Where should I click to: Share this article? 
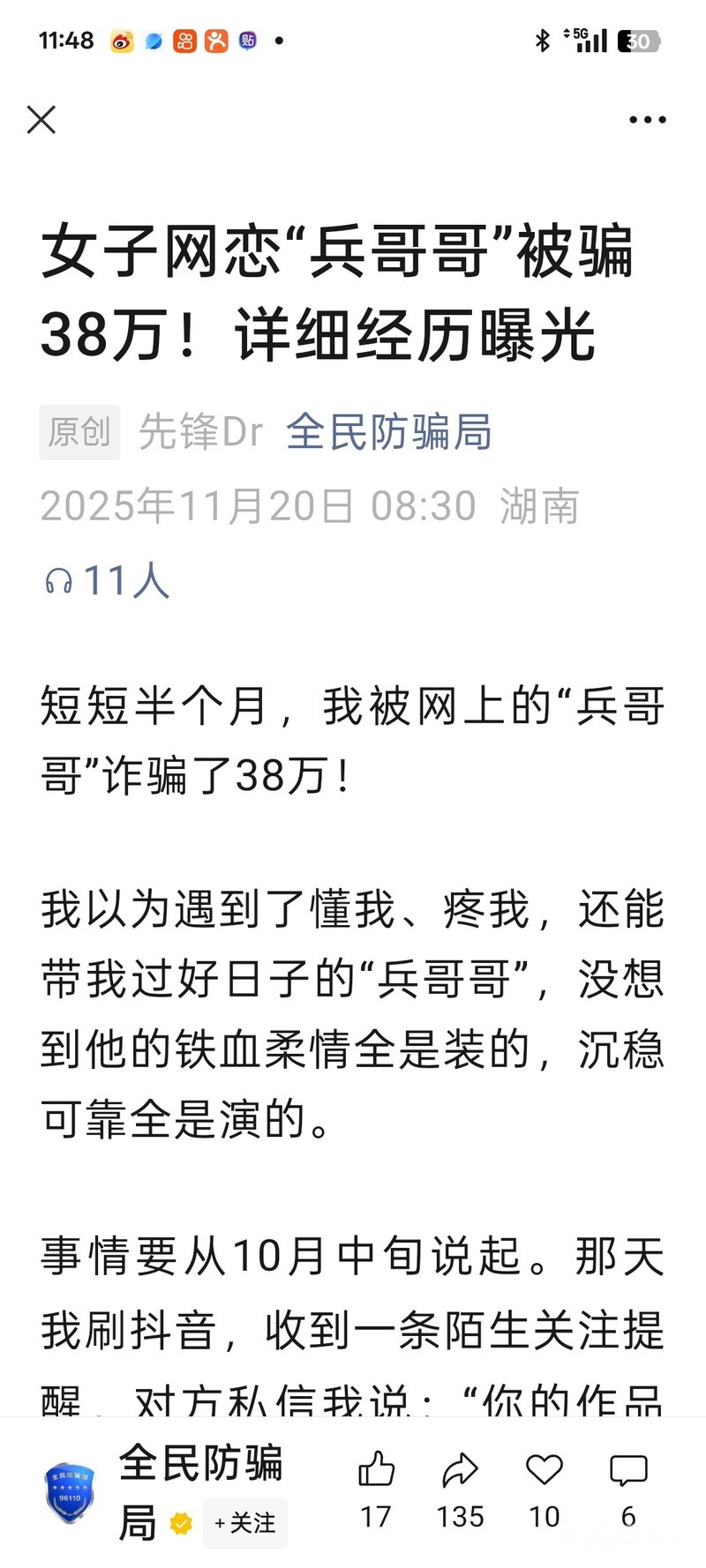[x=460, y=1470]
